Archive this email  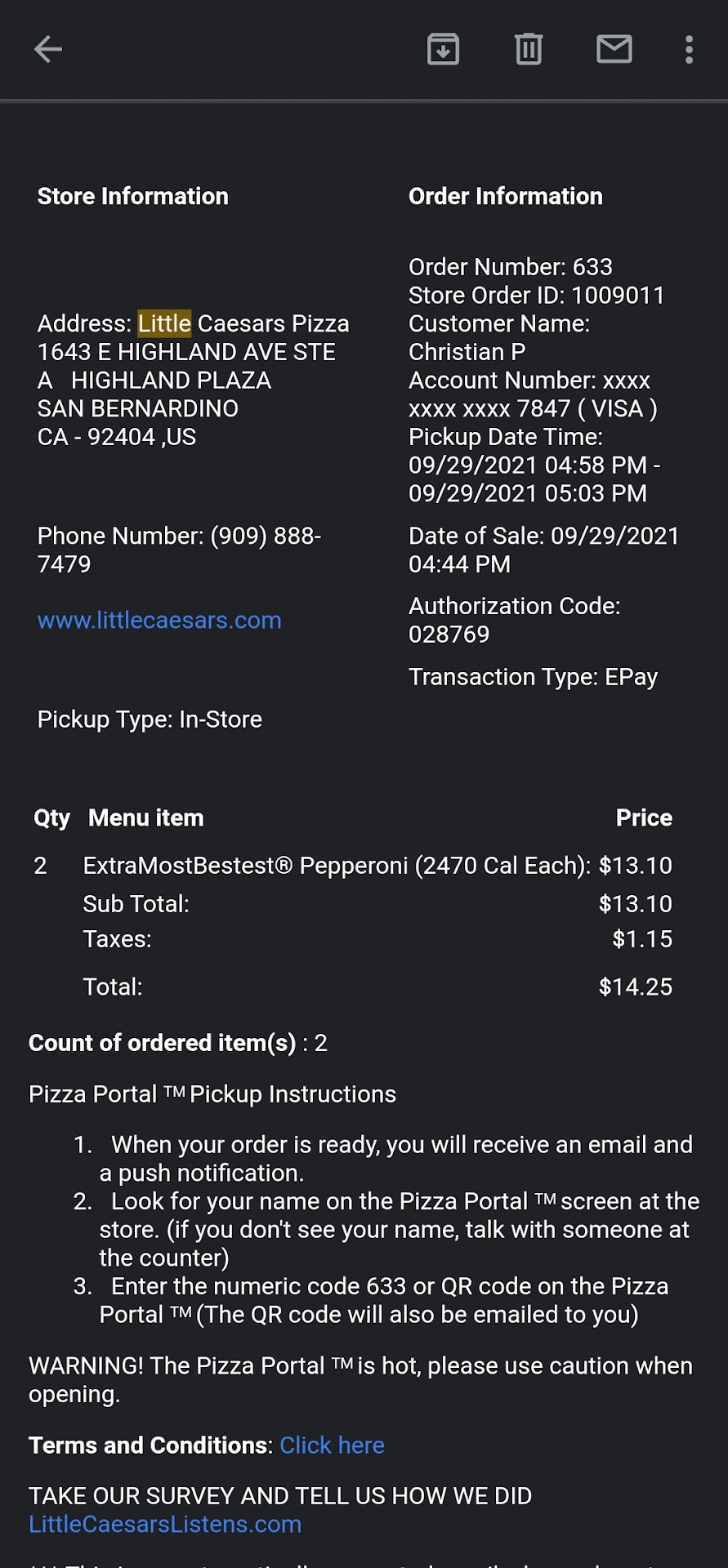point(443,50)
